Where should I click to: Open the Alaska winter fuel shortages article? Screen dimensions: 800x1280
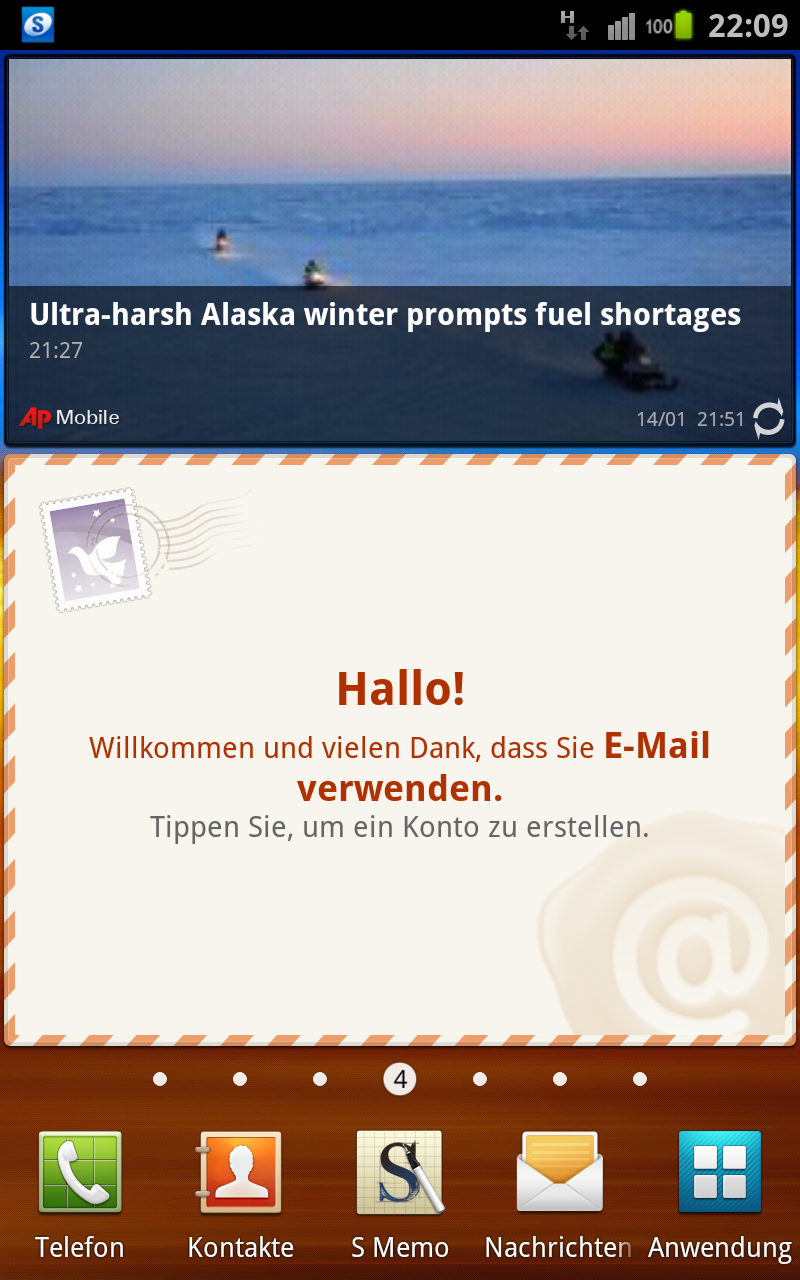[385, 315]
